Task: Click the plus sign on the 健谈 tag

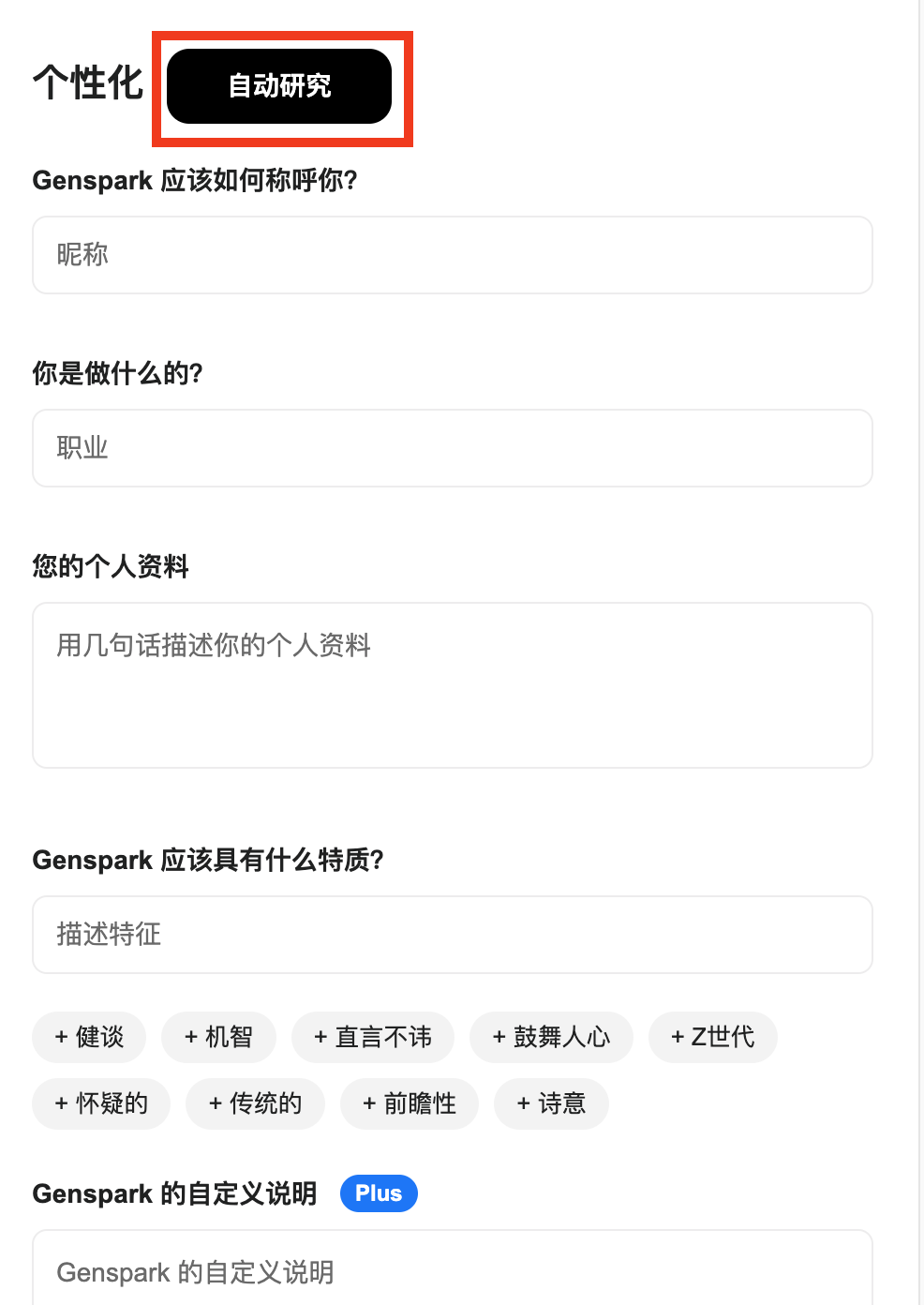Action: tap(58, 1037)
